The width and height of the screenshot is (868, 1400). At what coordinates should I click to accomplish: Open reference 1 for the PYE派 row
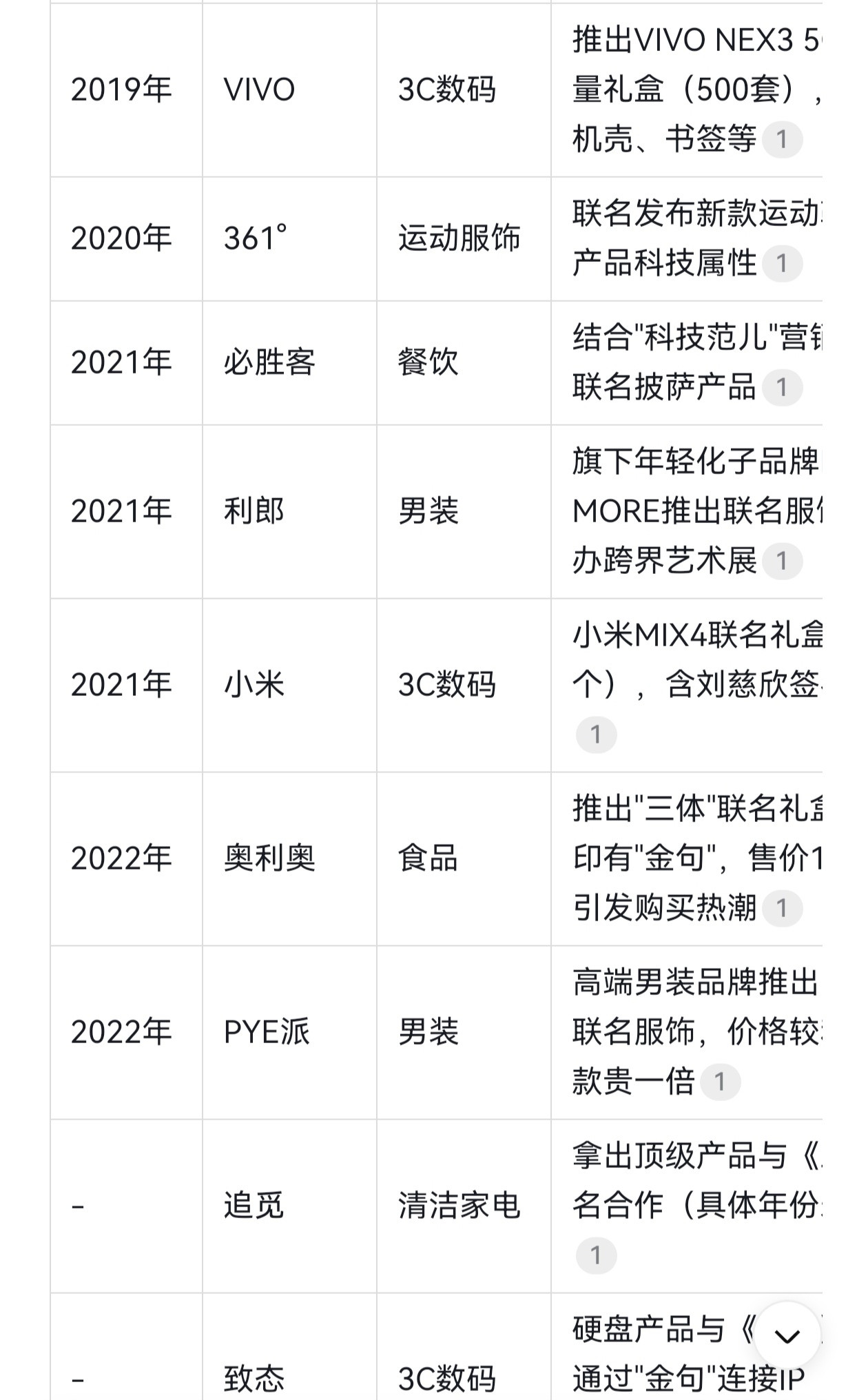click(x=720, y=1082)
